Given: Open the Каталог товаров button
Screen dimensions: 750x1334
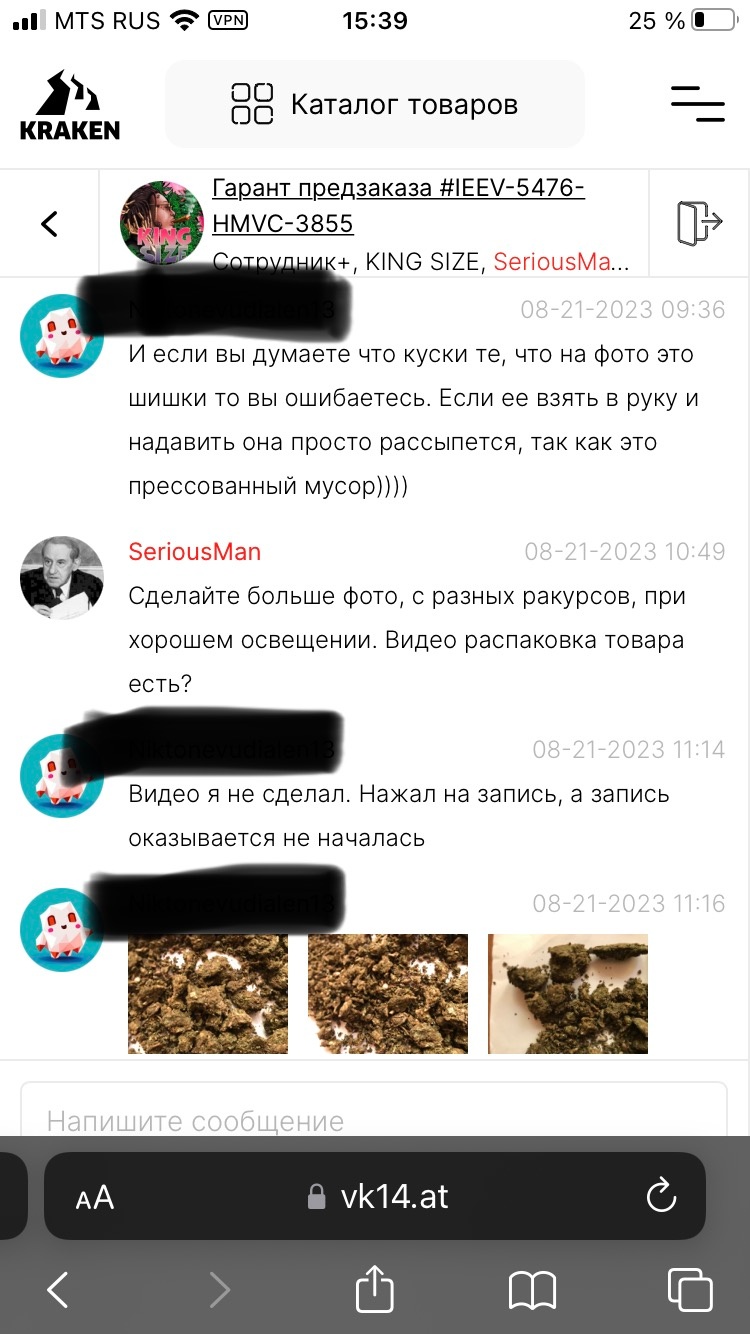Looking at the screenshot, I should coord(375,104).
